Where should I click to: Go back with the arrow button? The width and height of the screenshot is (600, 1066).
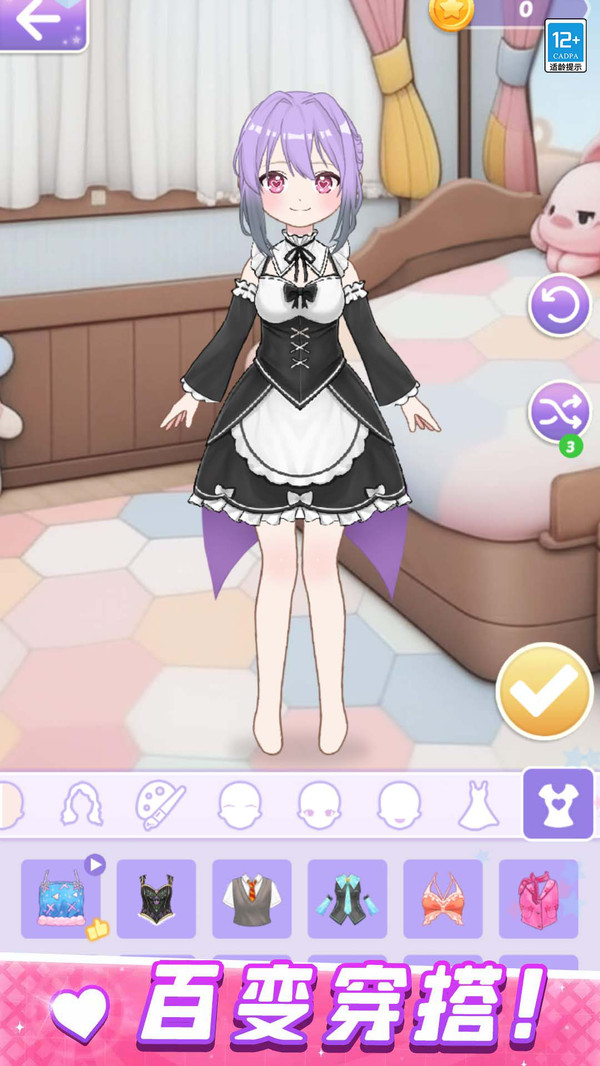[x=42, y=22]
